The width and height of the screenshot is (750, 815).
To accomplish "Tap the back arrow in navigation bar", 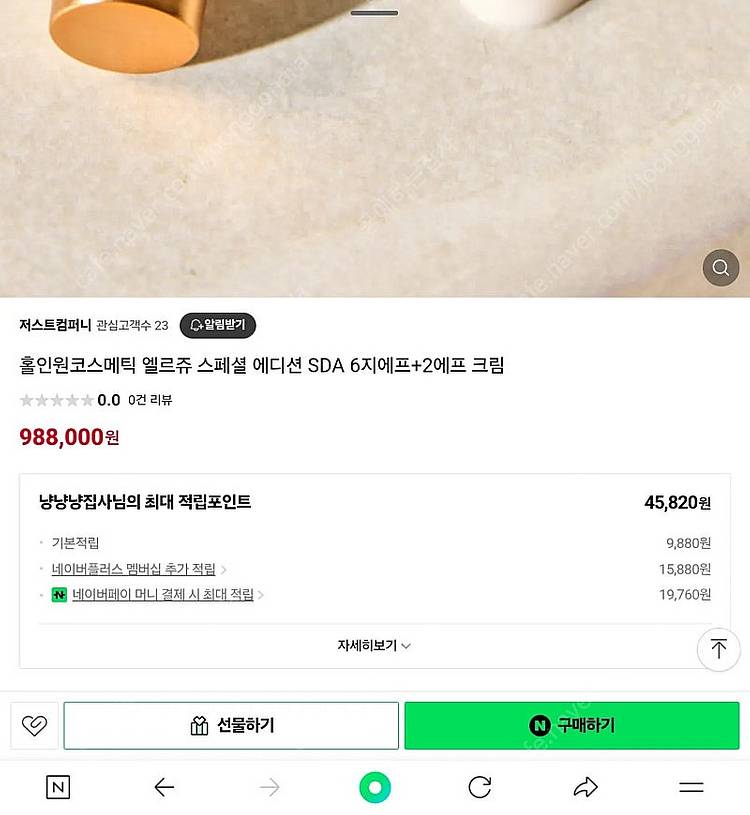I will click(164, 787).
